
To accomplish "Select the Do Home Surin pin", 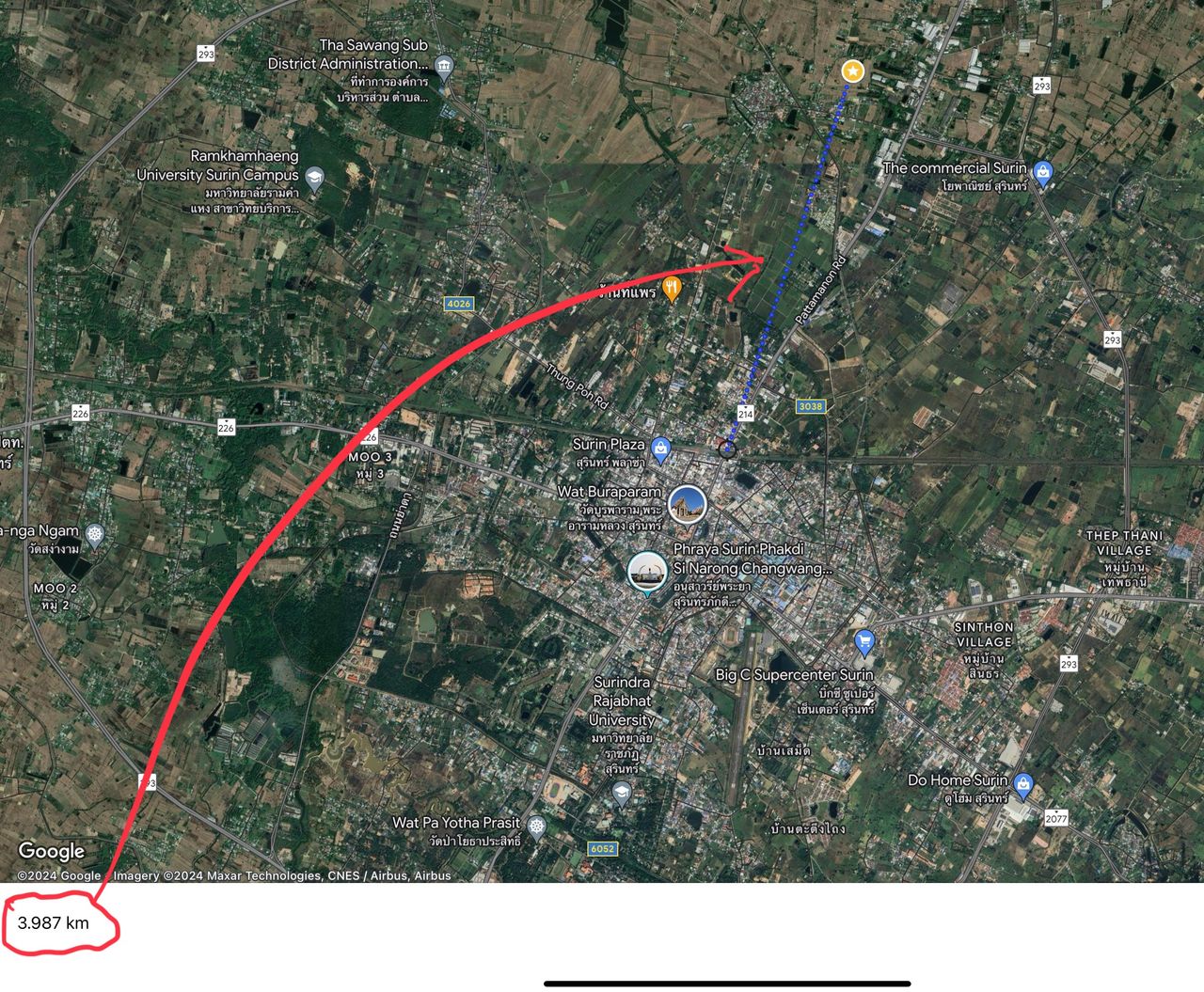I will [x=1023, y=783].
